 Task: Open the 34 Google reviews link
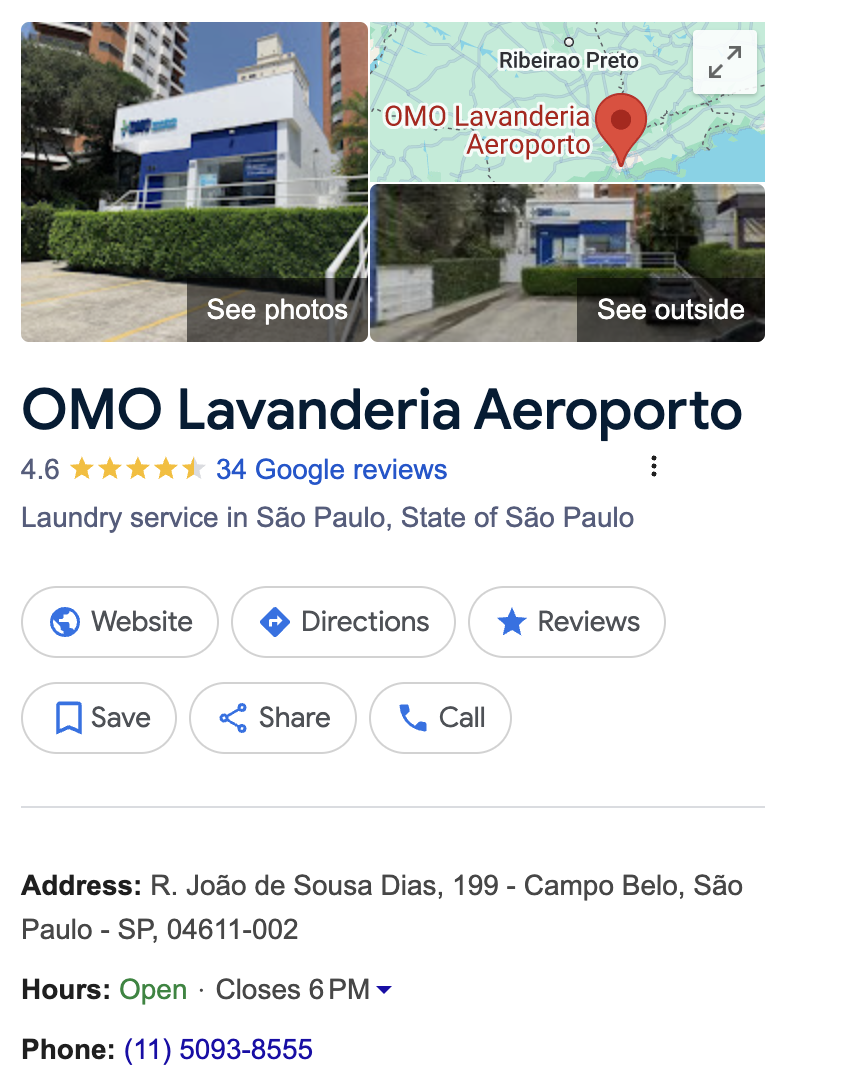point(331,469)
